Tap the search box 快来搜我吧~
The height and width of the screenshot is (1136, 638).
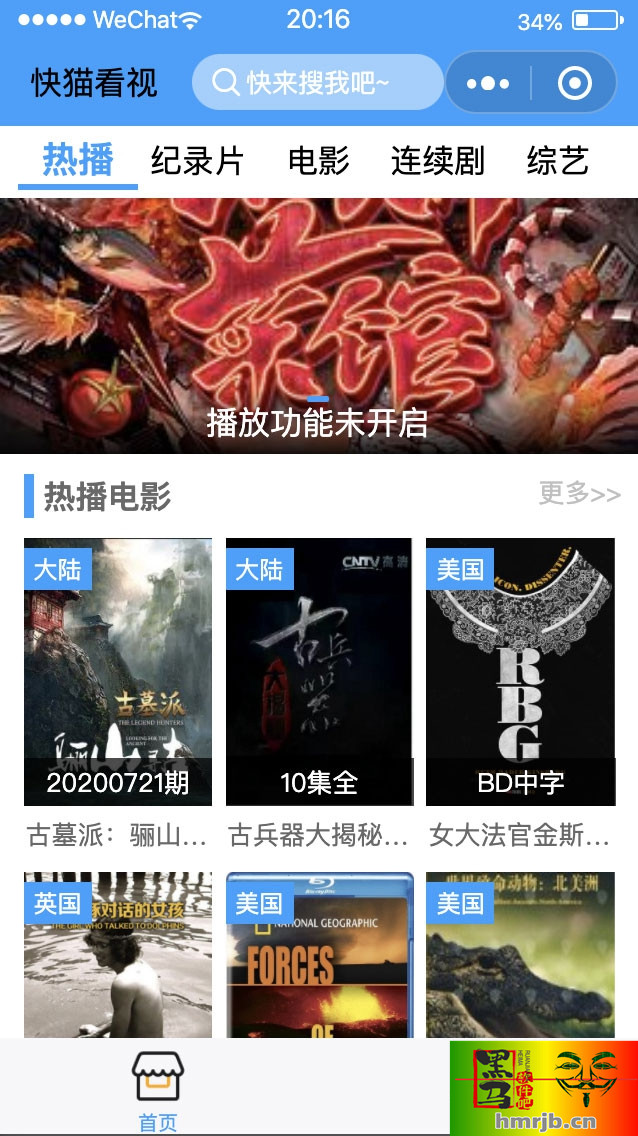pyautogui.click(x=317, y=83)
